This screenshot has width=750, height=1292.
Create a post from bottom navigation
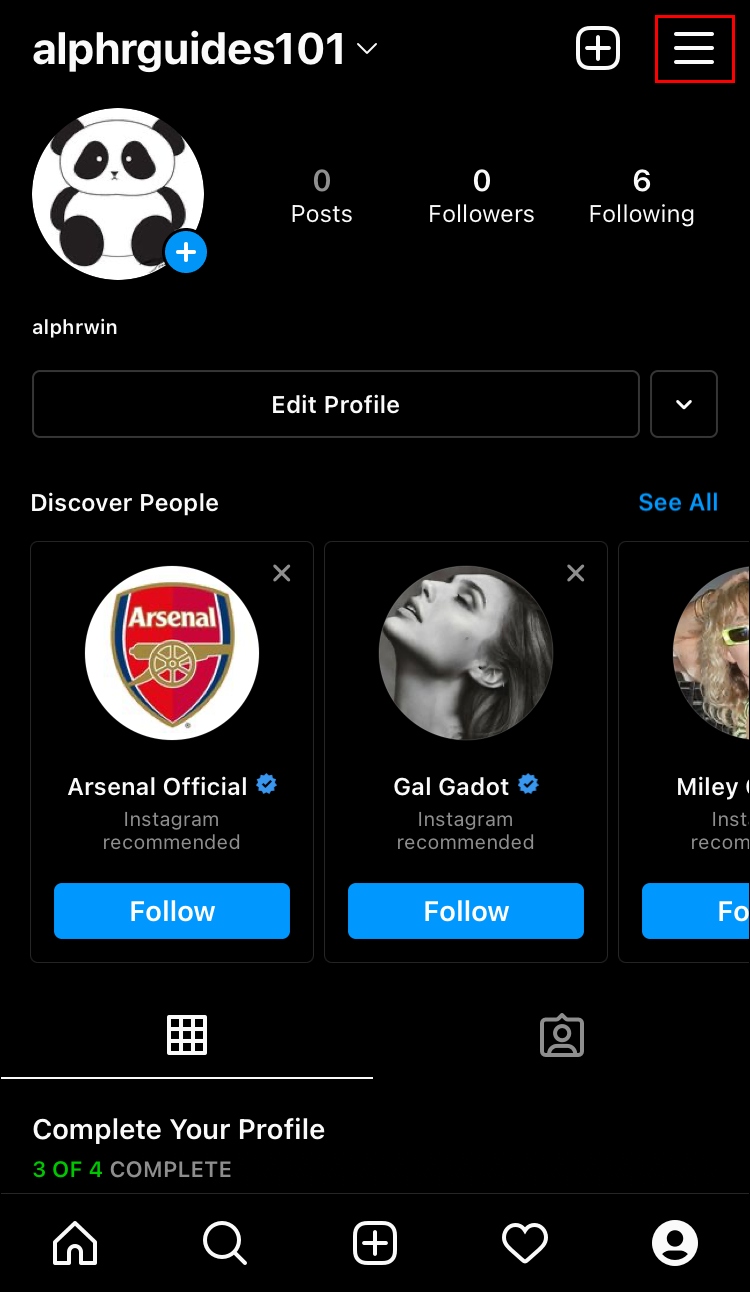tap(375, 1244)
